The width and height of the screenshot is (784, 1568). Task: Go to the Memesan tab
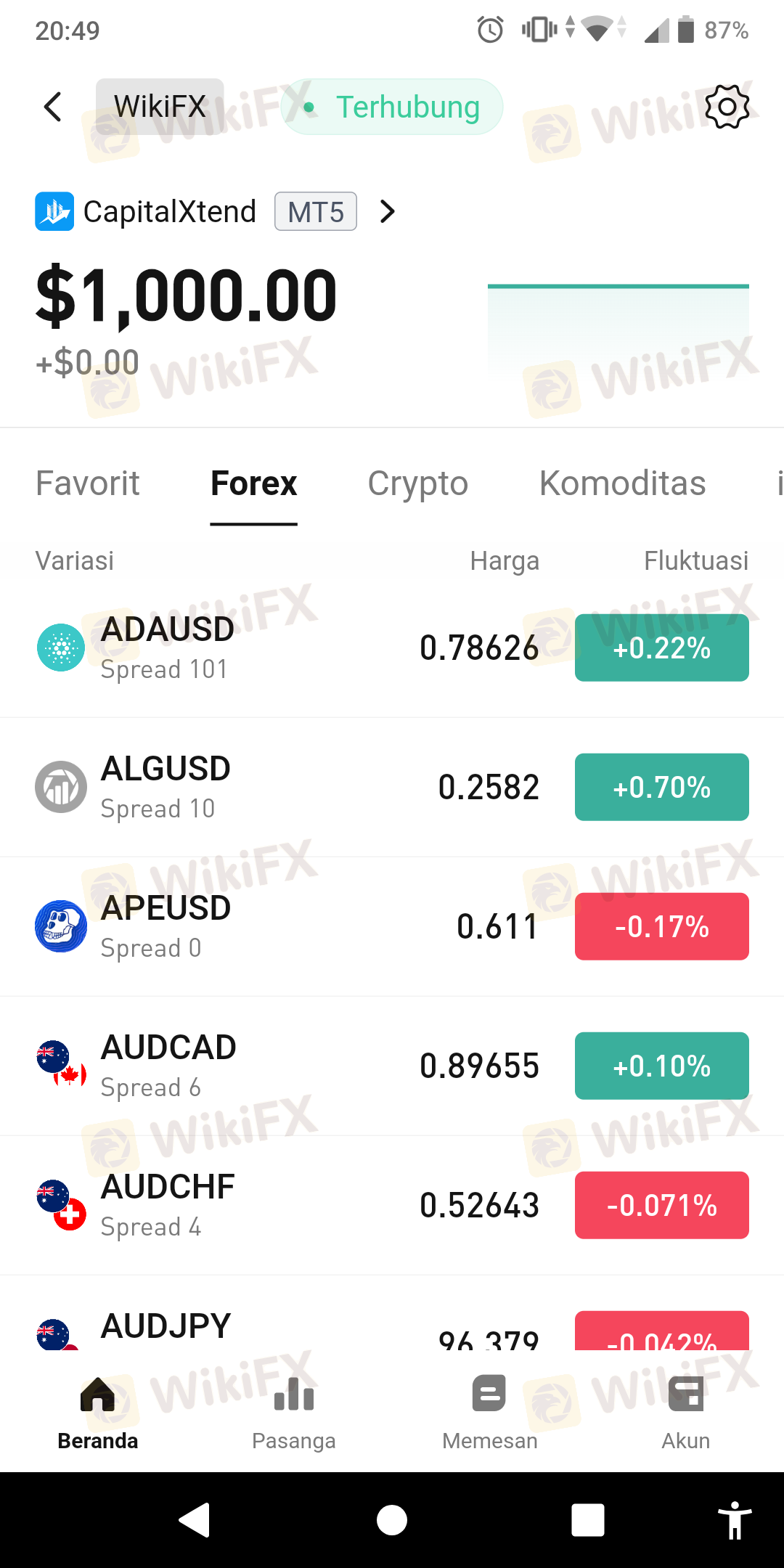pos(490,1412)
